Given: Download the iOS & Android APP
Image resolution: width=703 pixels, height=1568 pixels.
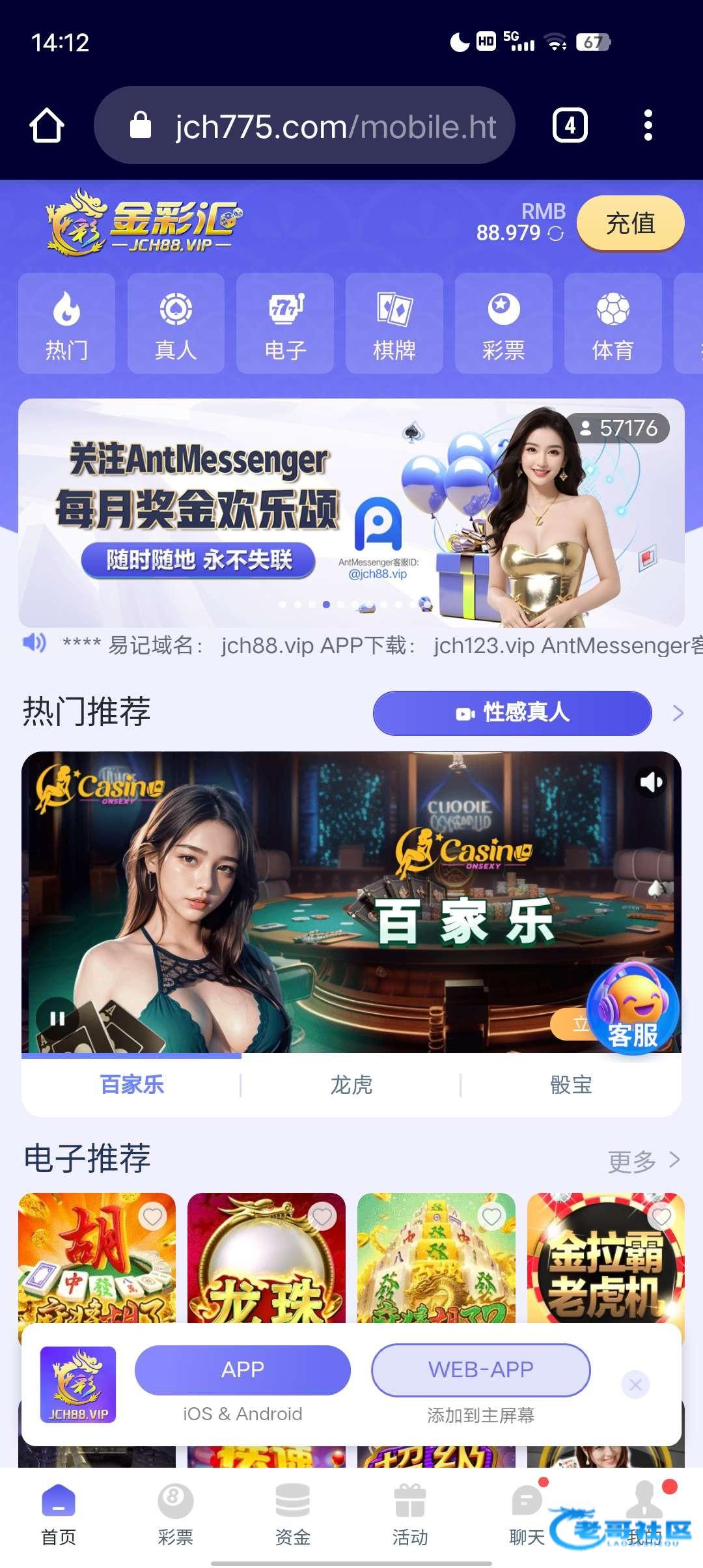Looking at the screenshot, I should (x=242, y=1370).
